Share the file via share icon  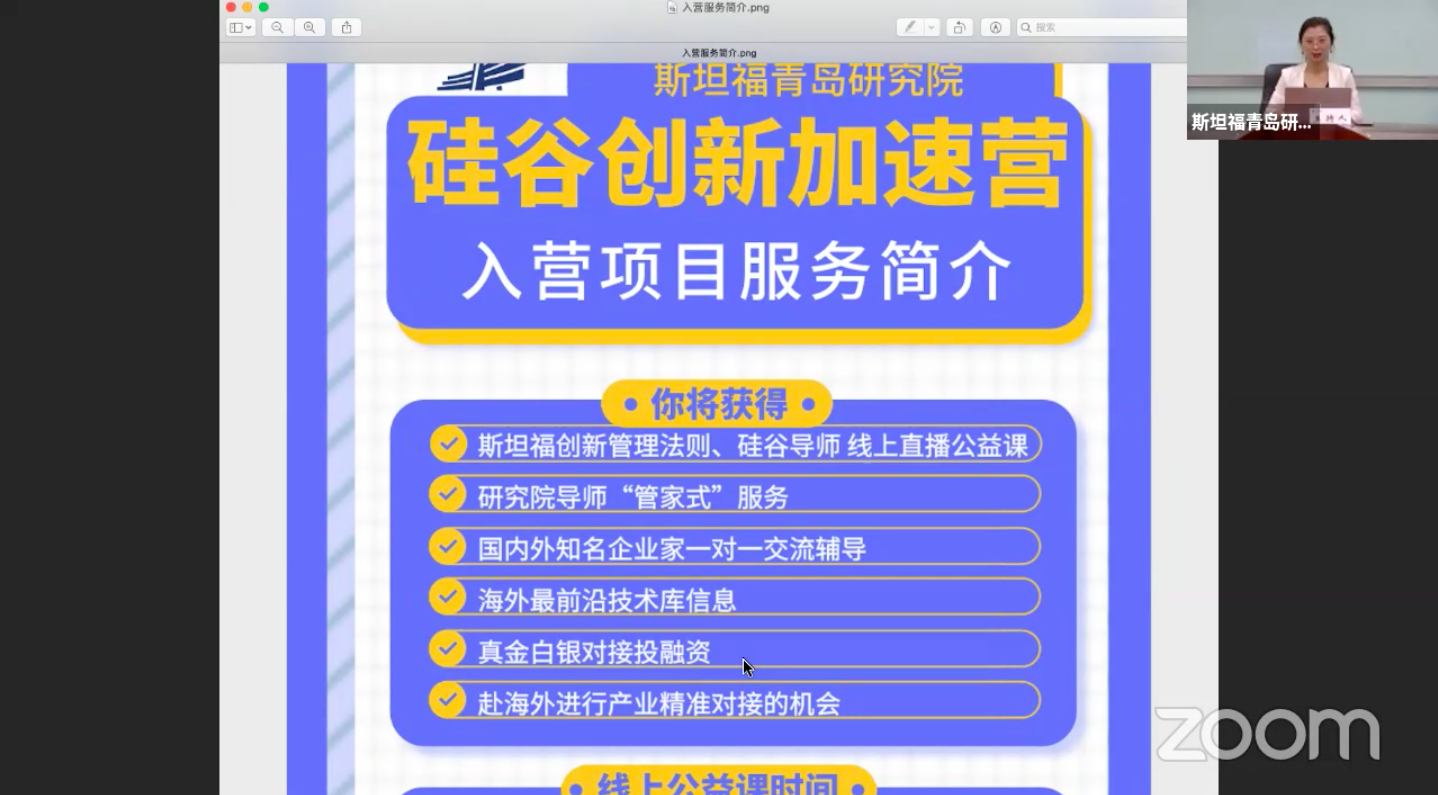point(346,28)
